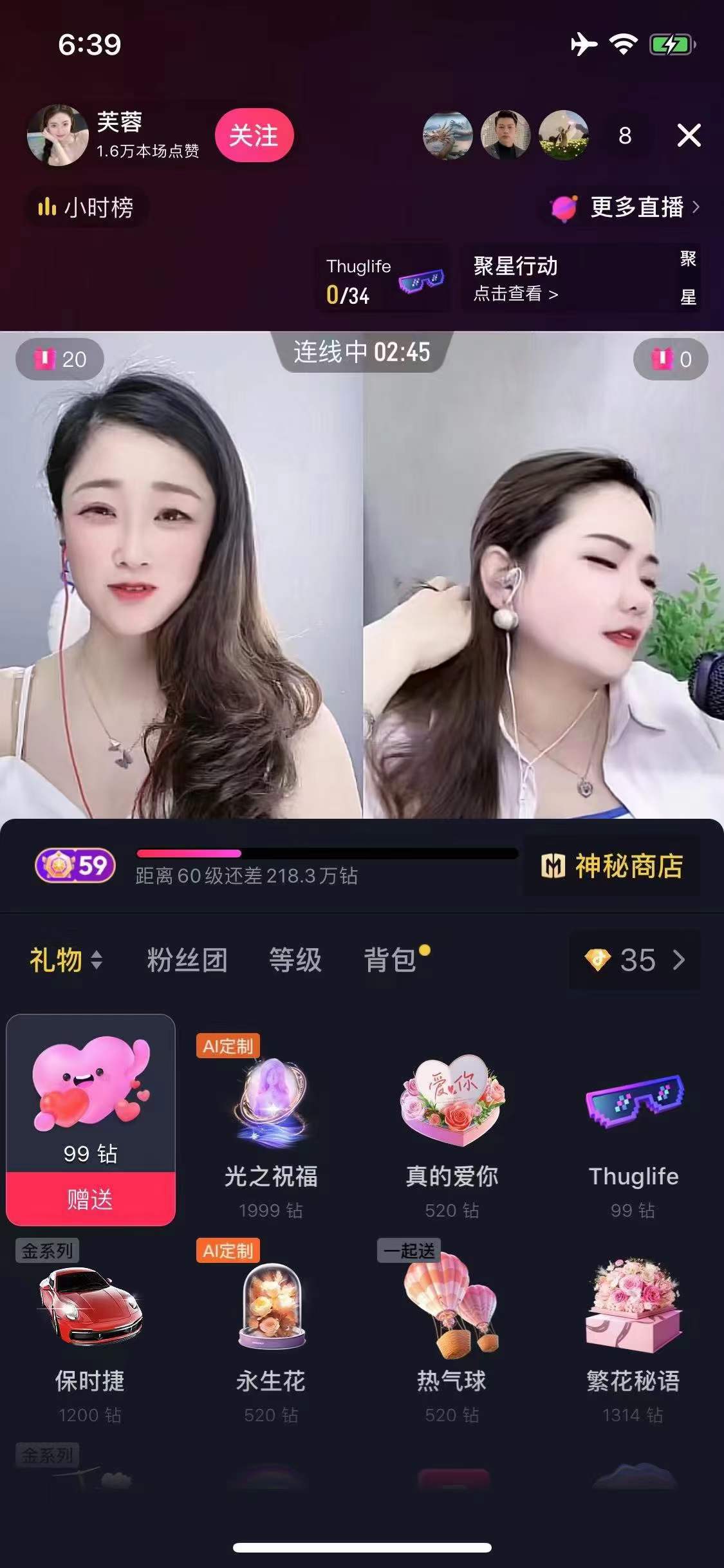Image resolution: width=724 pixels, height=1568 pixels.
Task: Open diamond balance 35 to recharge
Action: point(635,960)
